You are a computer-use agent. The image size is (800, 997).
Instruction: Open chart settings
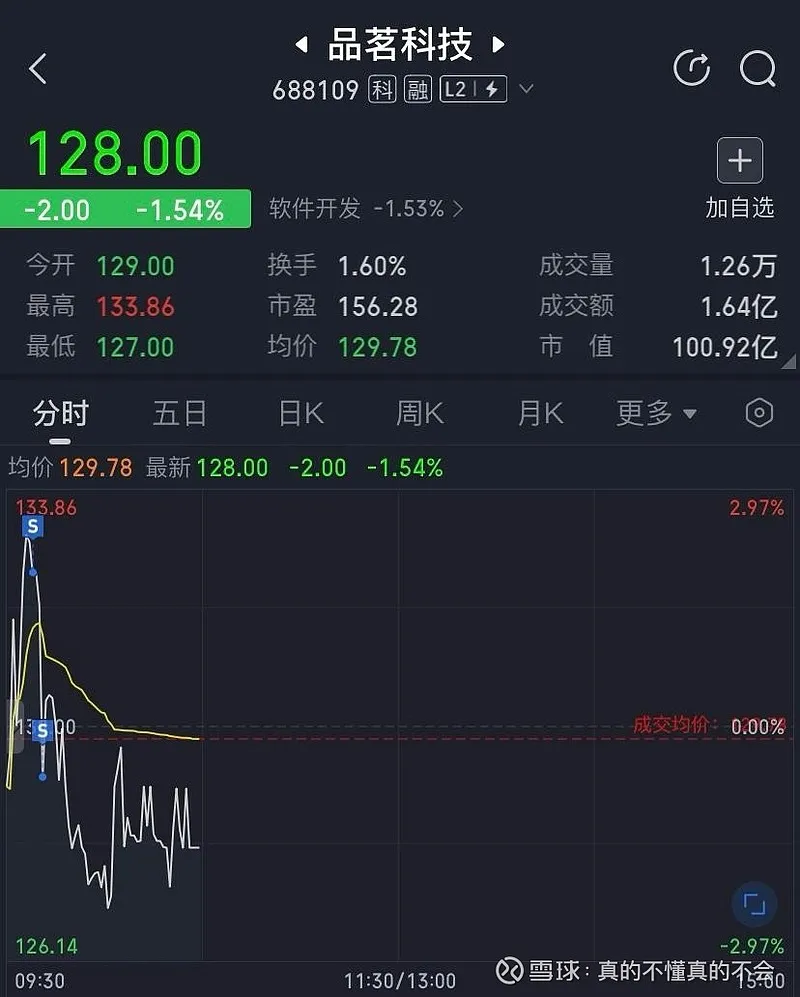tap(760, 413)
